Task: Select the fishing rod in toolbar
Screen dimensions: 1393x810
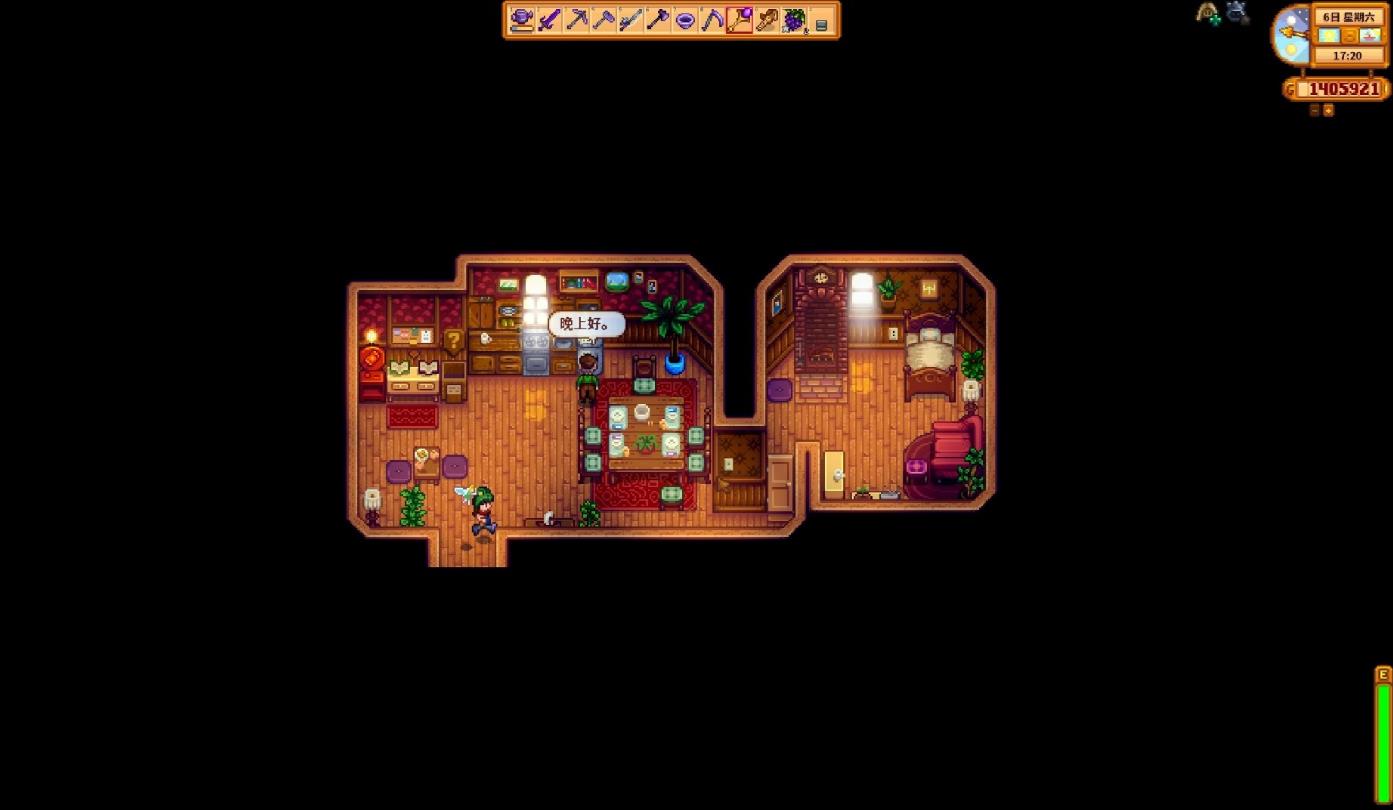Action: 630,20
